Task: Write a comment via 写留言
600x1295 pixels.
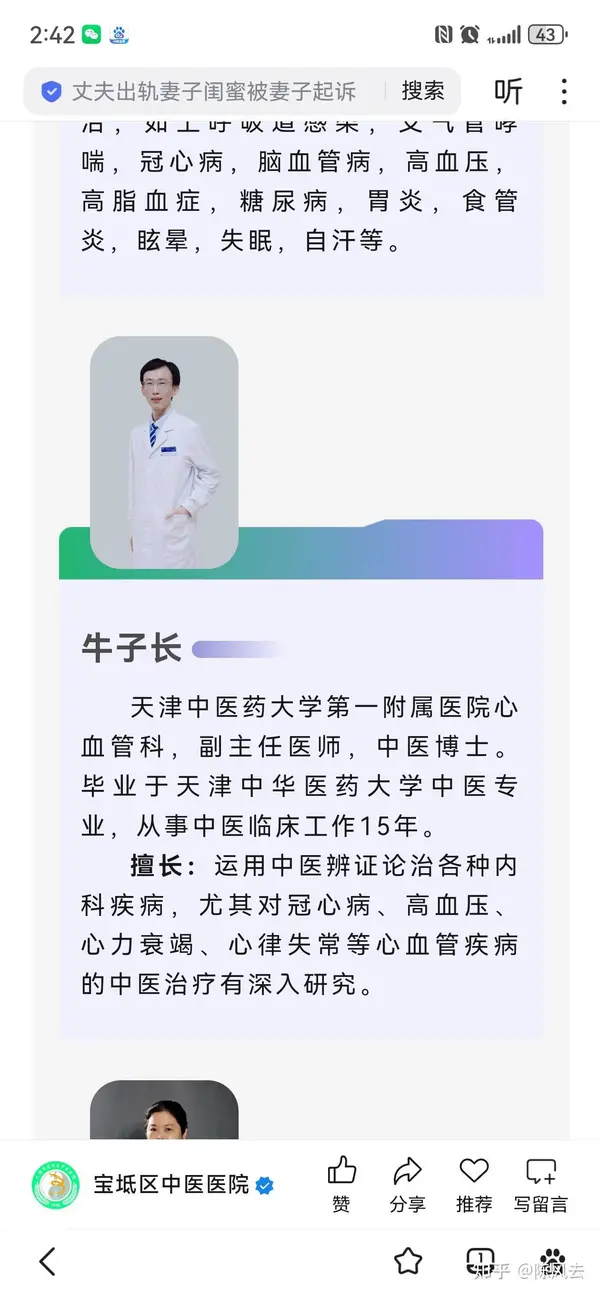Action: (x=541, y=1184)
